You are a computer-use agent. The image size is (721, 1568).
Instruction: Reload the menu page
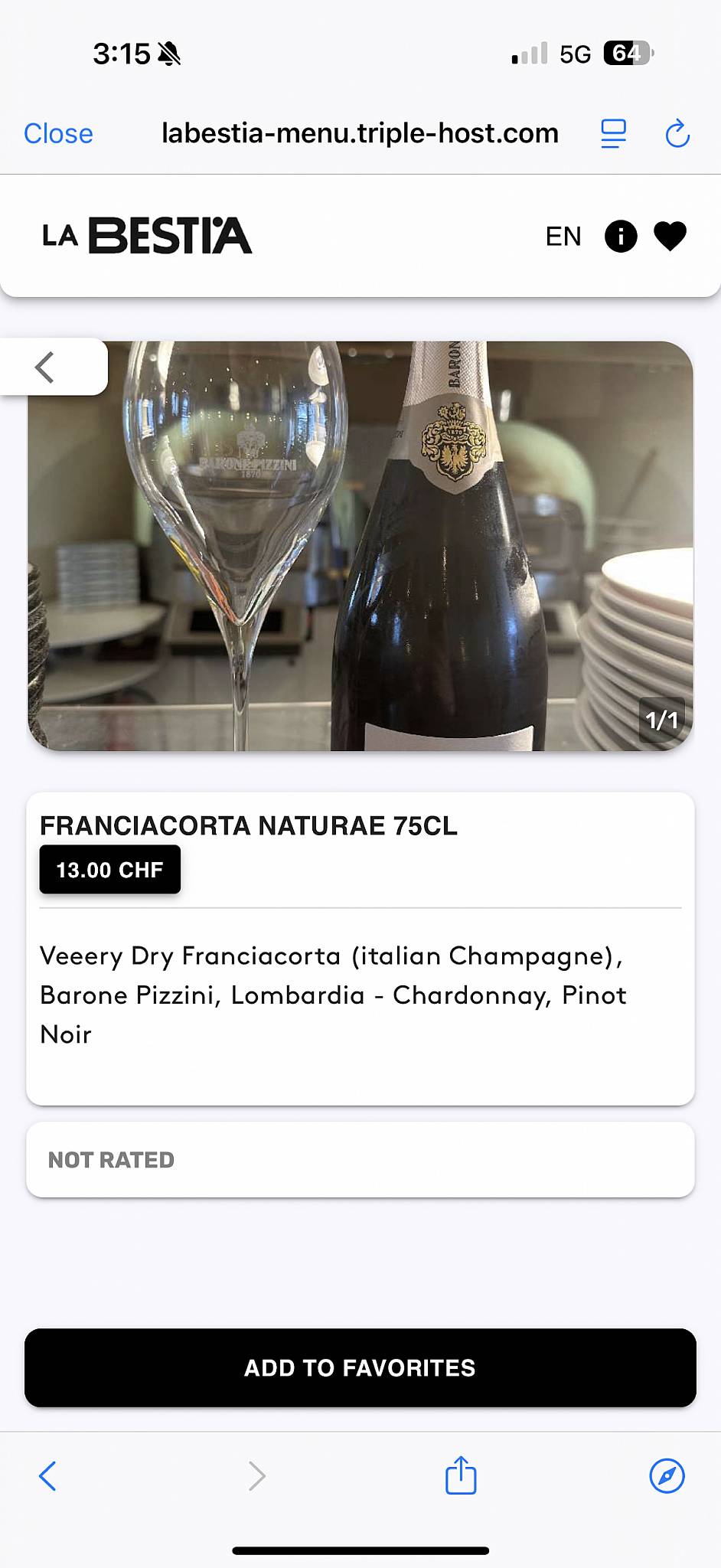677,134
